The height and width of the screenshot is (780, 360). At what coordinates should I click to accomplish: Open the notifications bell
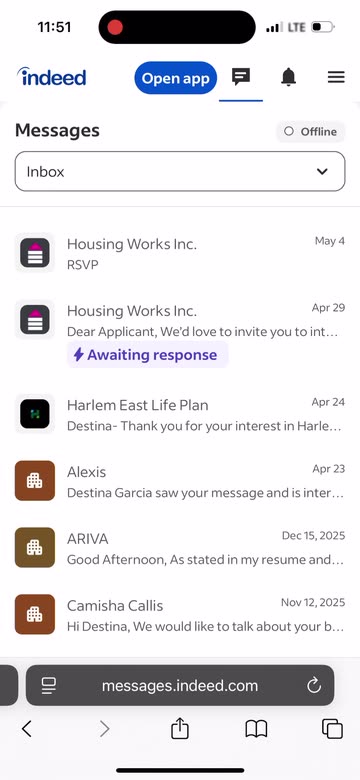point(288,77)
